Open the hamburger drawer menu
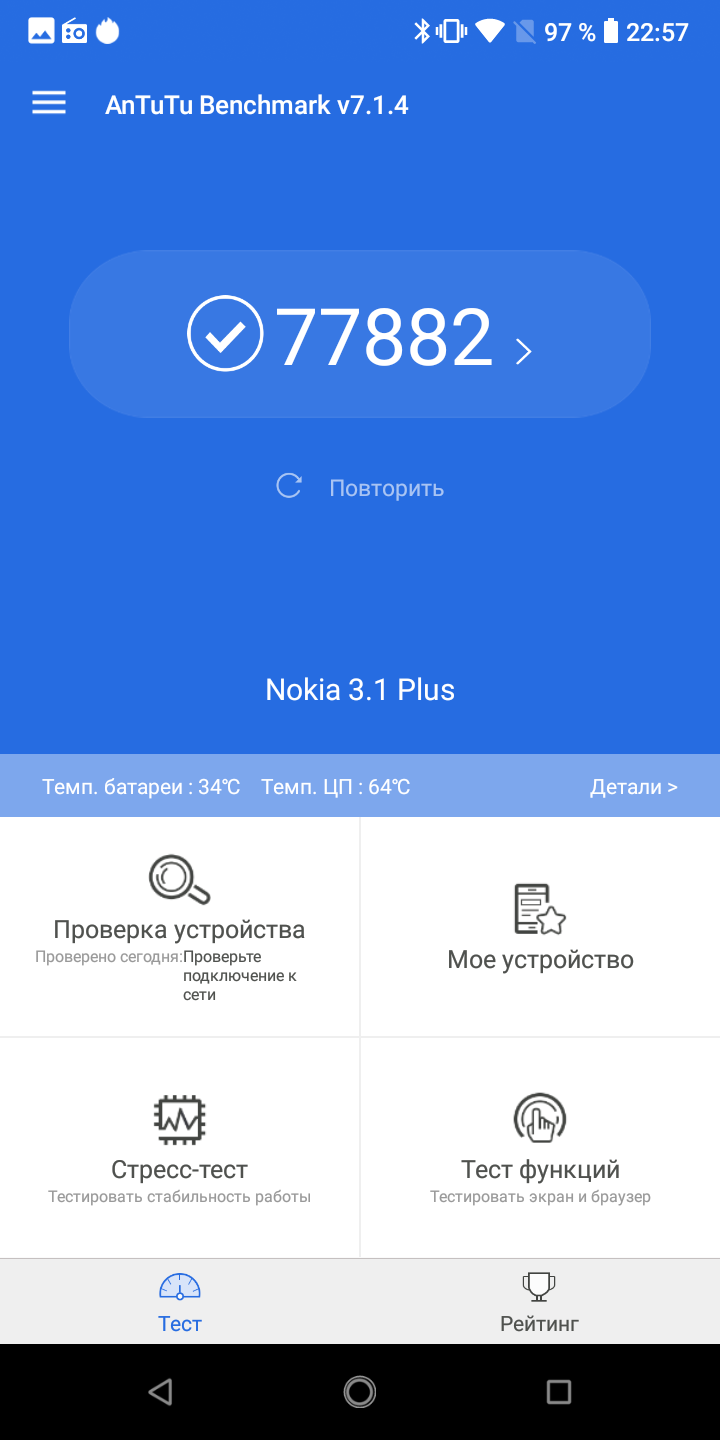The height and width of the screenshot is (1440, 720). pyautogui.click(x=49, y=103)
